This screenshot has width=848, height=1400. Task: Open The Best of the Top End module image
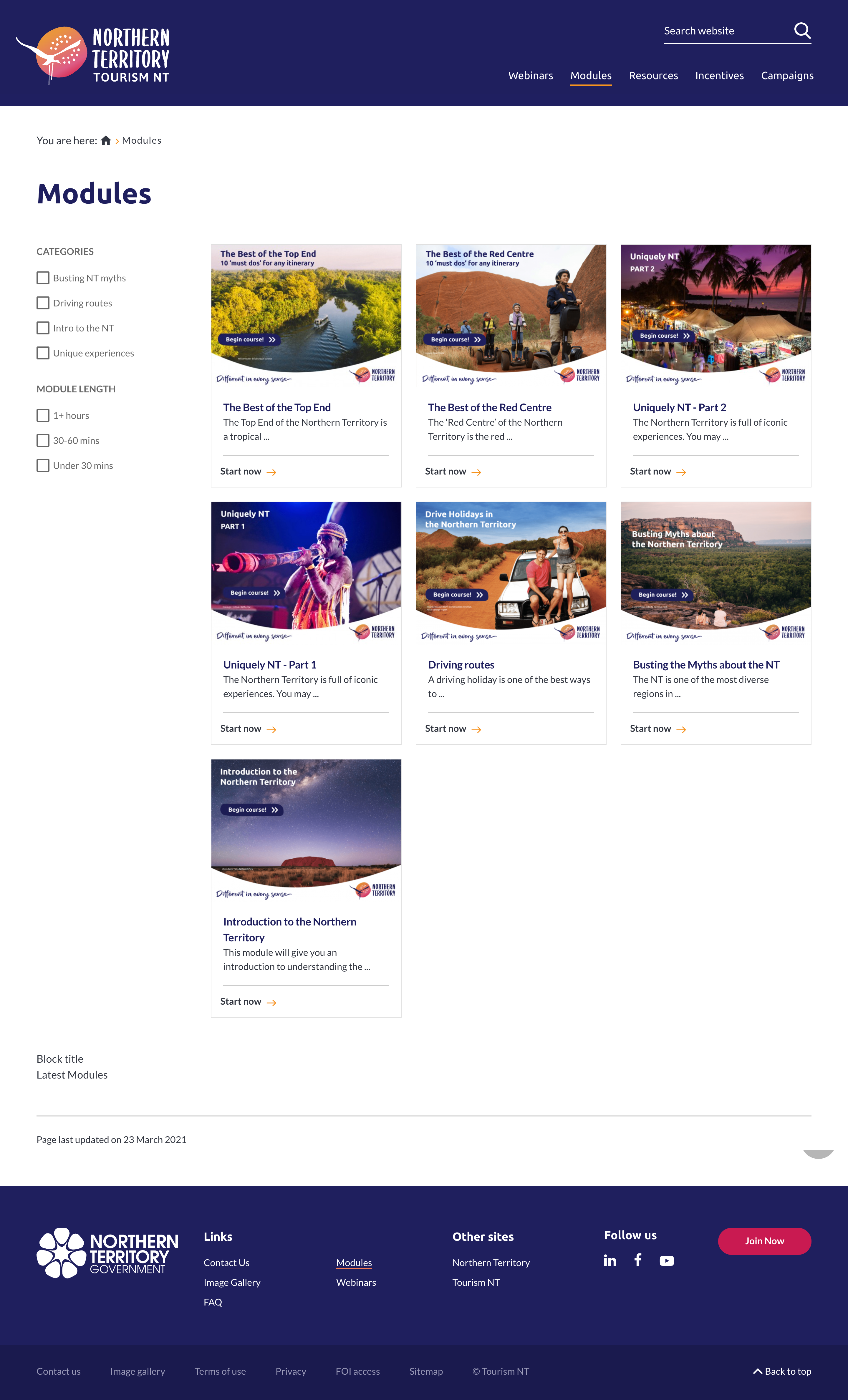[306, 315]
